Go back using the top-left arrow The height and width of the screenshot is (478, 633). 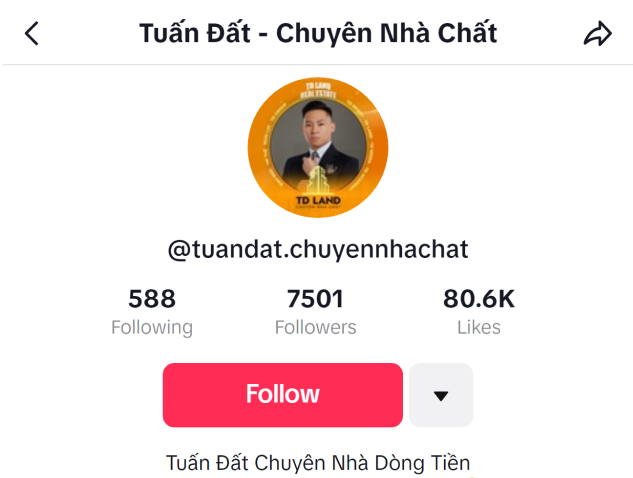(x=32, y=34)
